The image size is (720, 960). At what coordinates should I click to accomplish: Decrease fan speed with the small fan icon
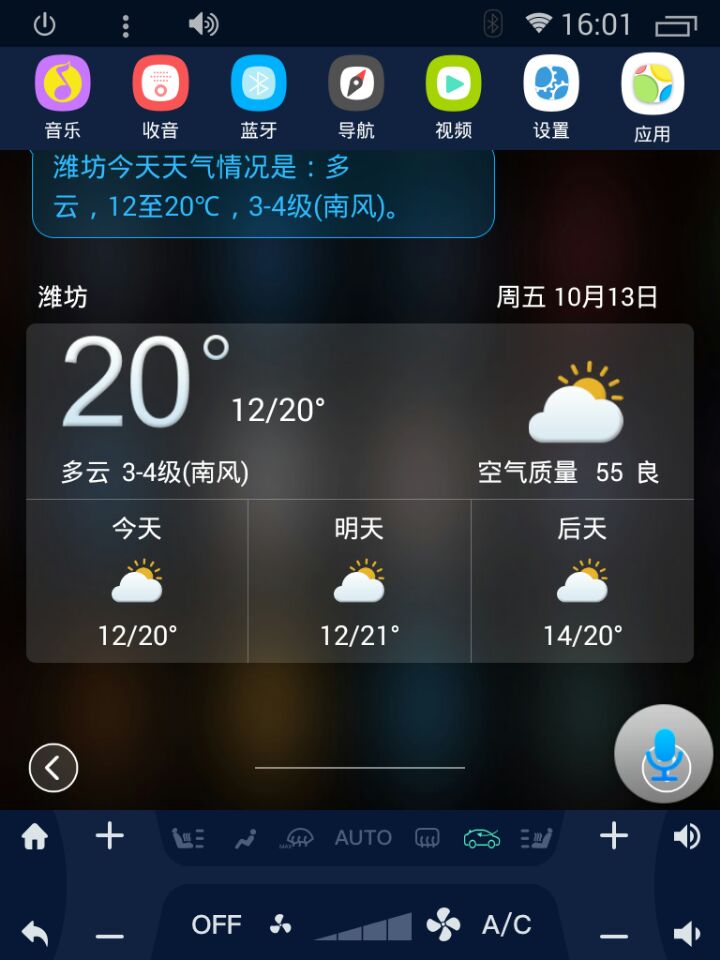pyautogui.click(x=281, y=925)
